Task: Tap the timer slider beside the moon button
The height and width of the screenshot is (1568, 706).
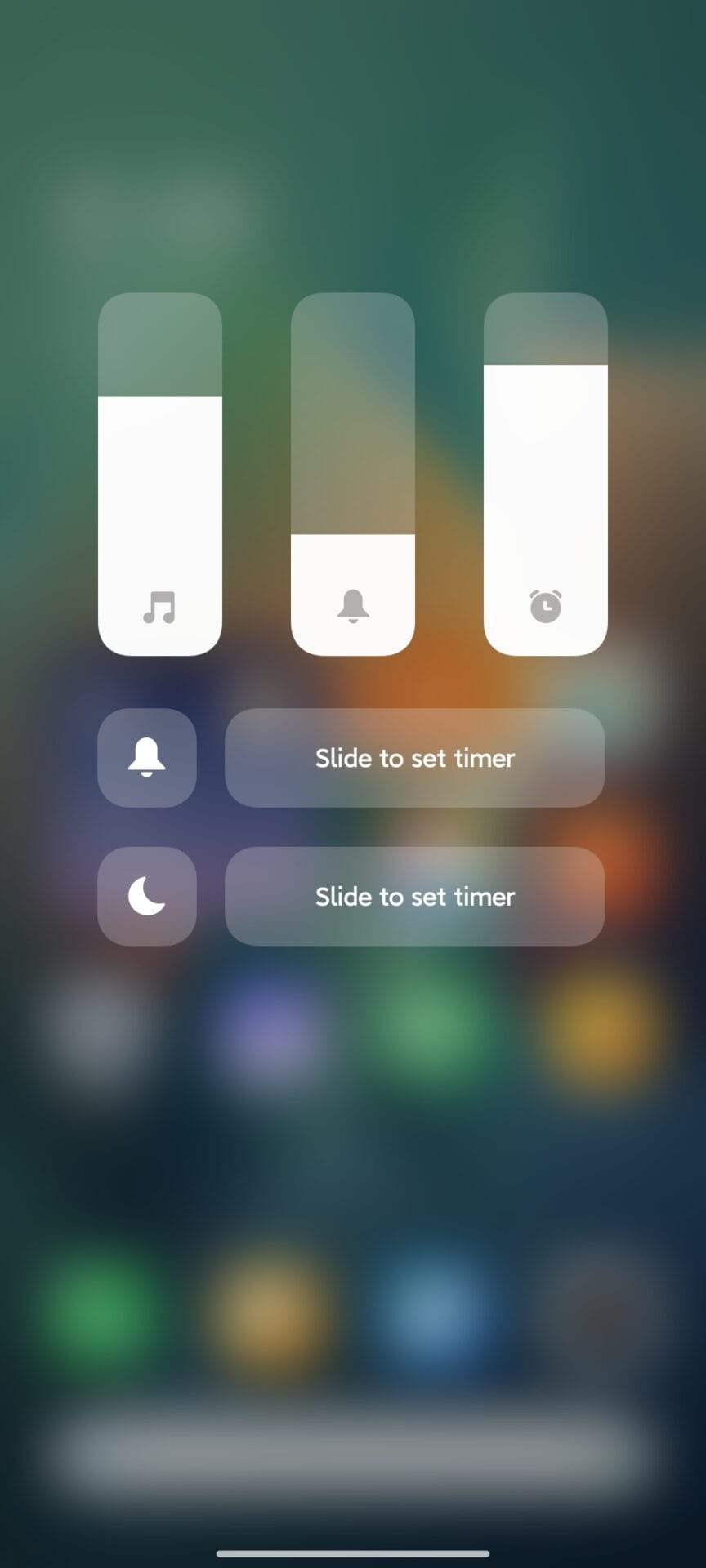Action: pyautogui.click(x=415, y=897)
